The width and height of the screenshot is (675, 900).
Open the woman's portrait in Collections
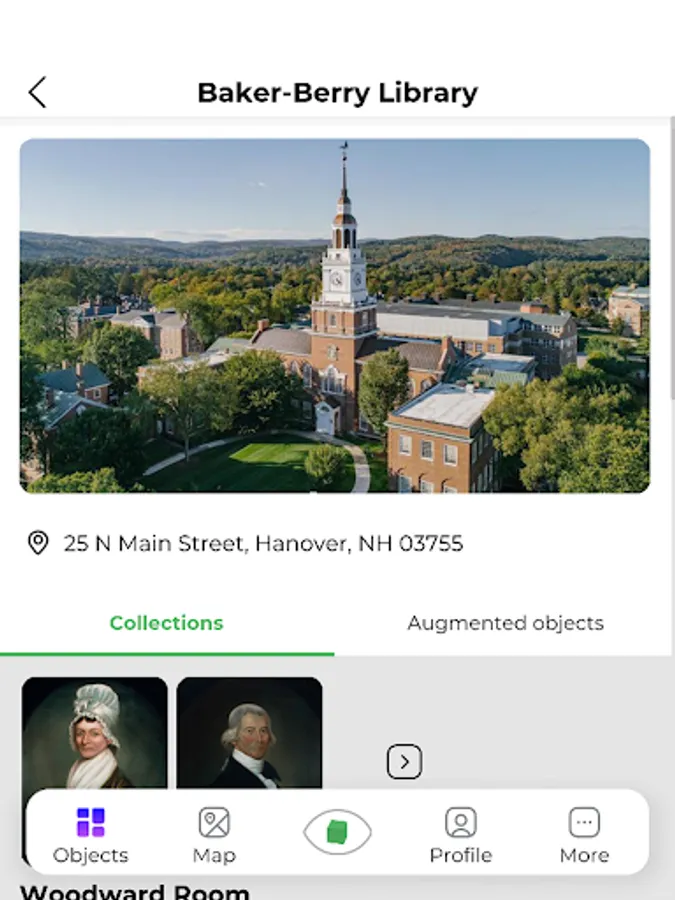95,732
